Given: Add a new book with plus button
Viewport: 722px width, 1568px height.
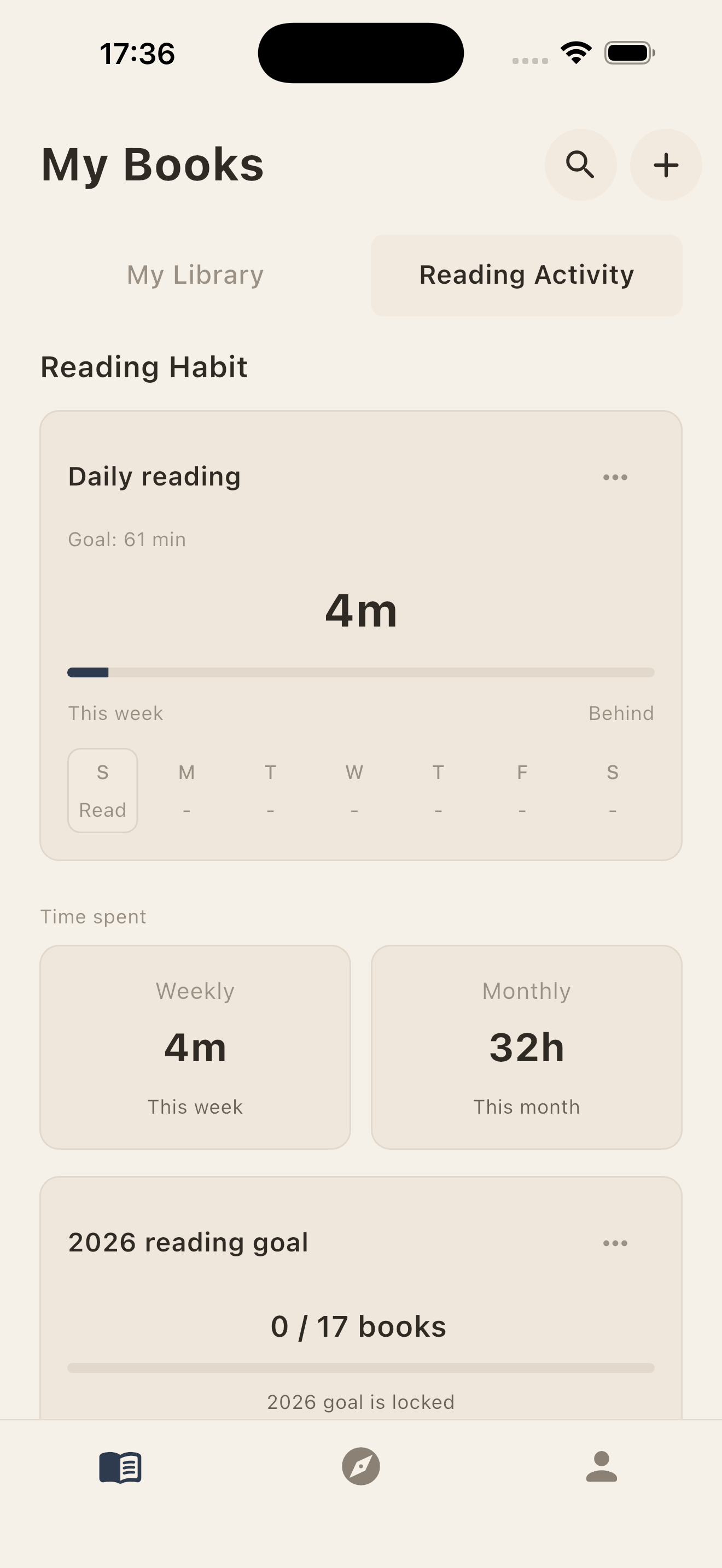Looking at the screenshot, I should [665, 165].
